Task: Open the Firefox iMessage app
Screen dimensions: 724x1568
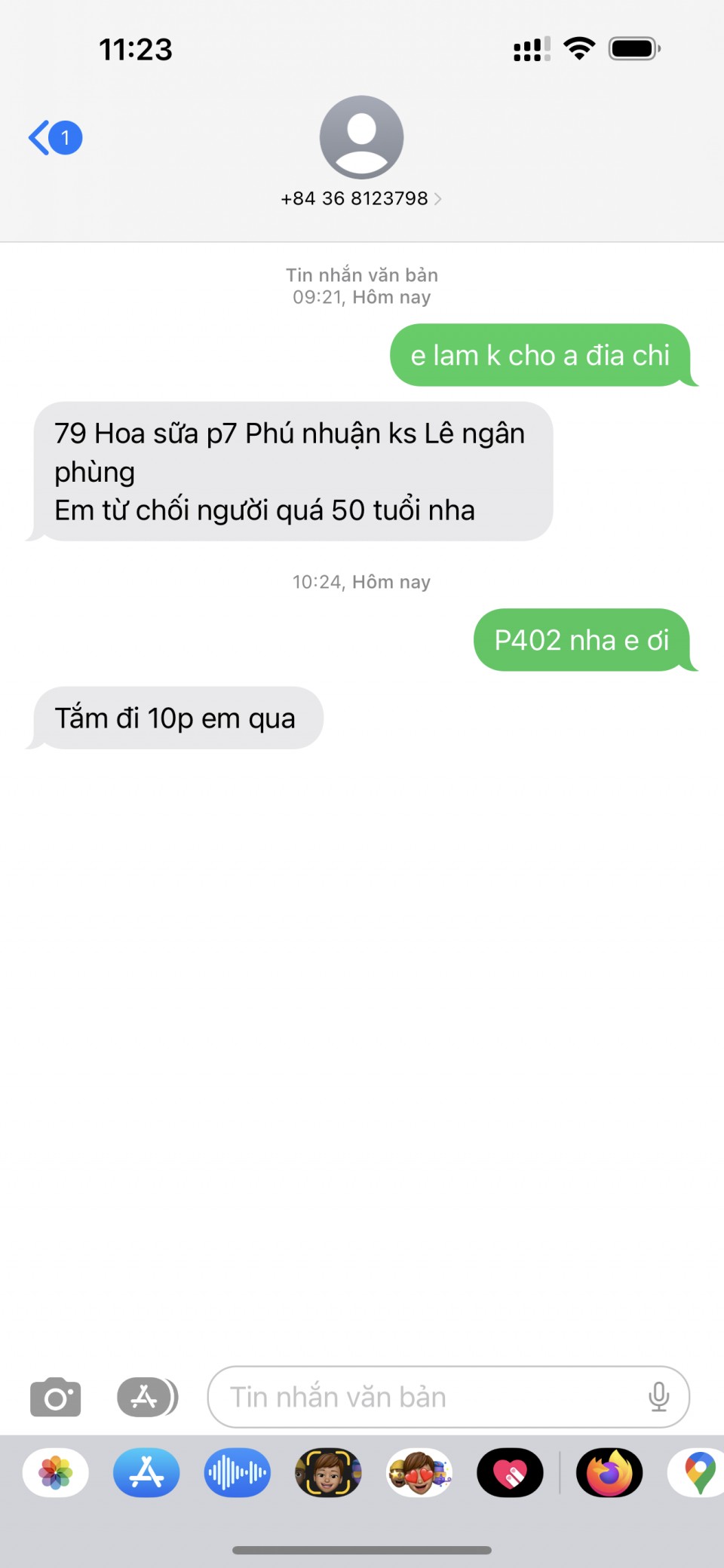Action: [609, 1472]
